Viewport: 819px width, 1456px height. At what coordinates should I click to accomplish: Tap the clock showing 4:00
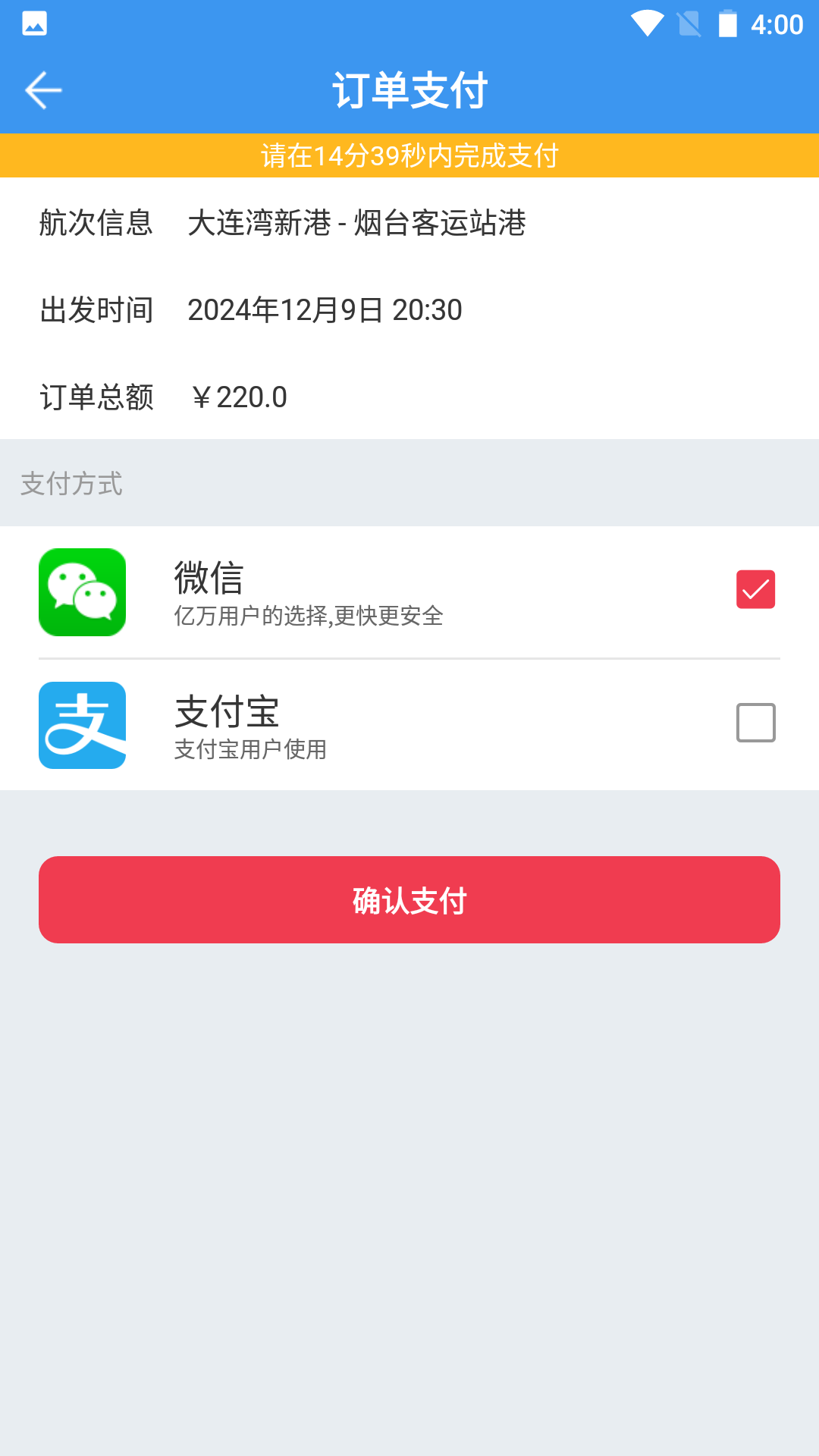click(778, 25)
